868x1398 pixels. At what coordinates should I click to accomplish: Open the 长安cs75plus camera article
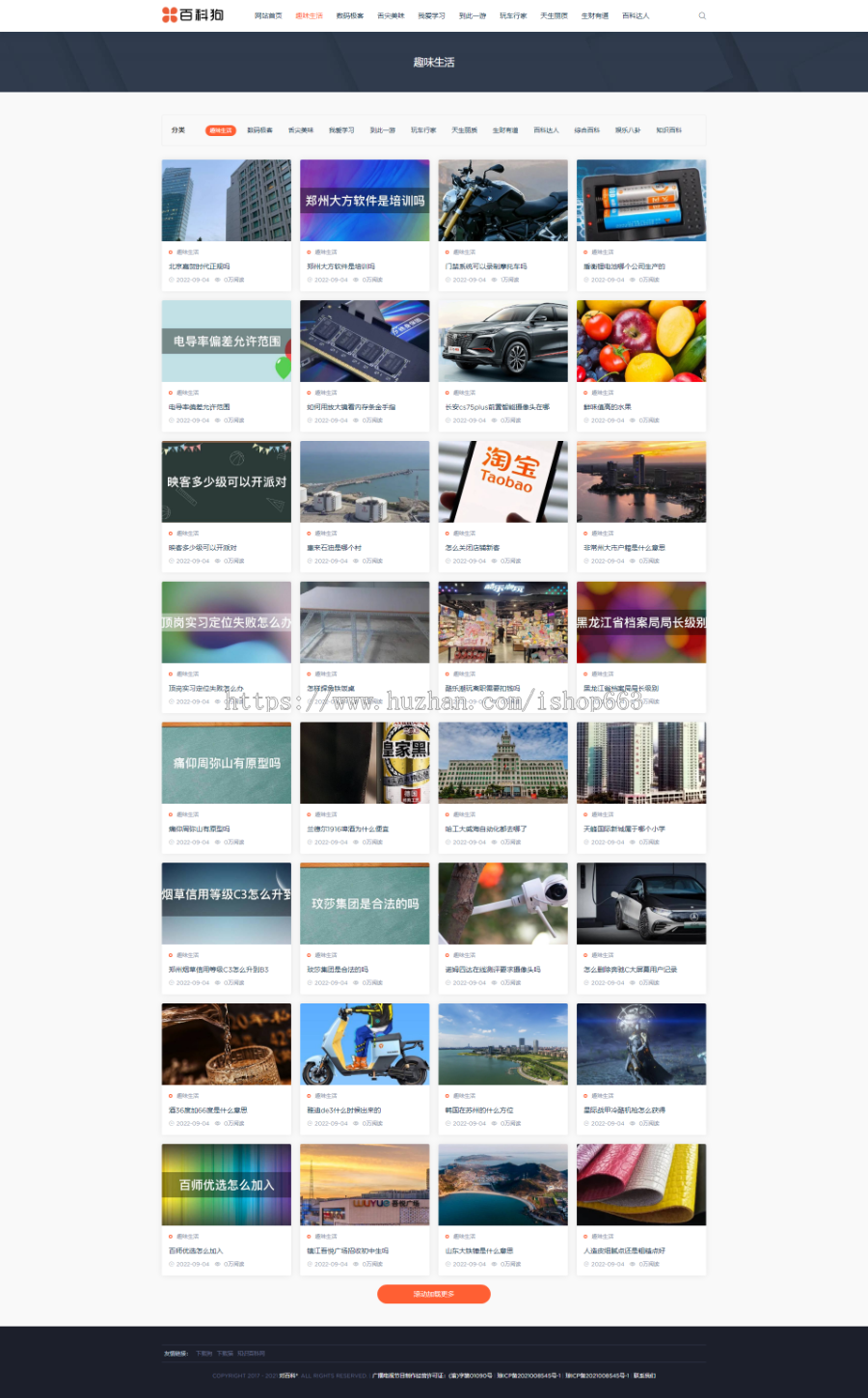pyautogui.click(x=502, y=366)
